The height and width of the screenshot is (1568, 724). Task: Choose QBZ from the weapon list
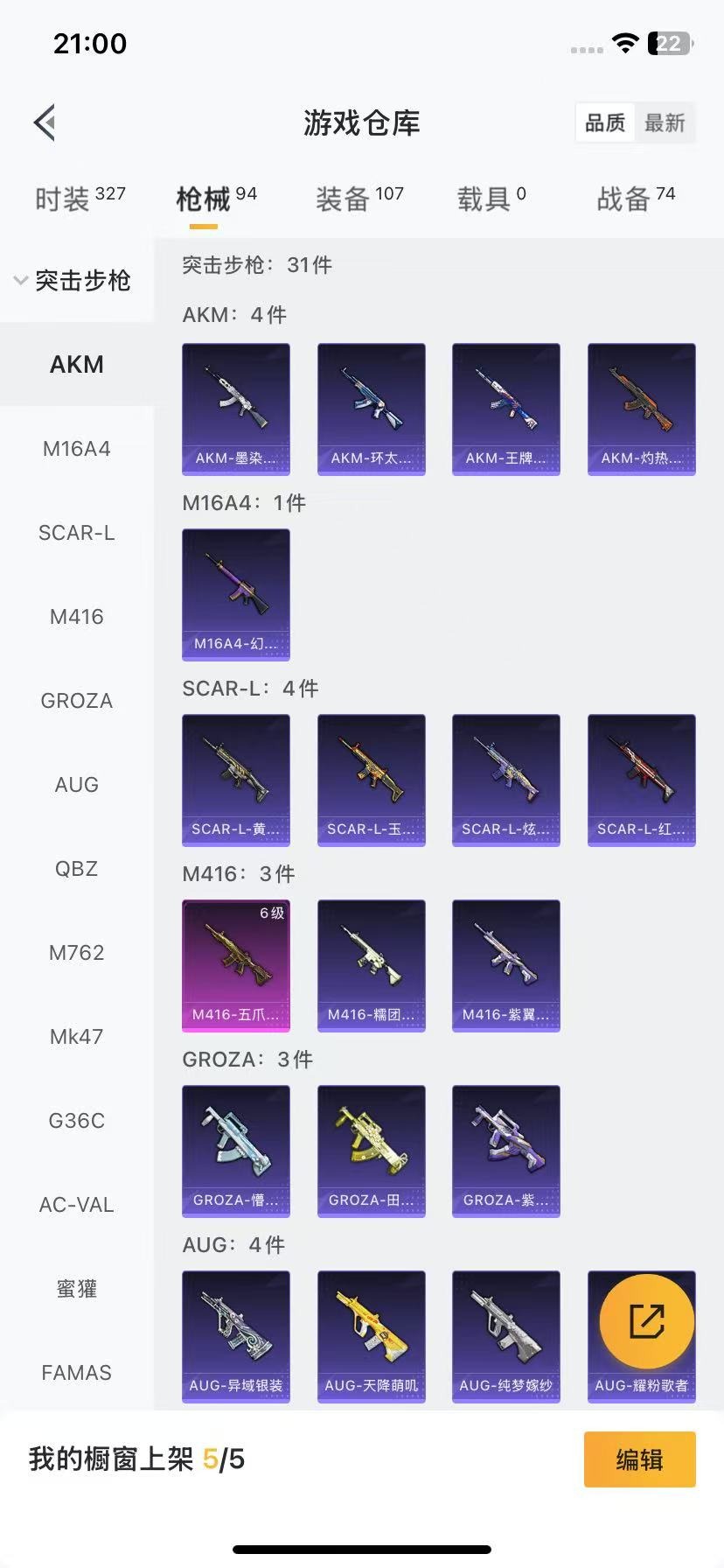point(77,869)
